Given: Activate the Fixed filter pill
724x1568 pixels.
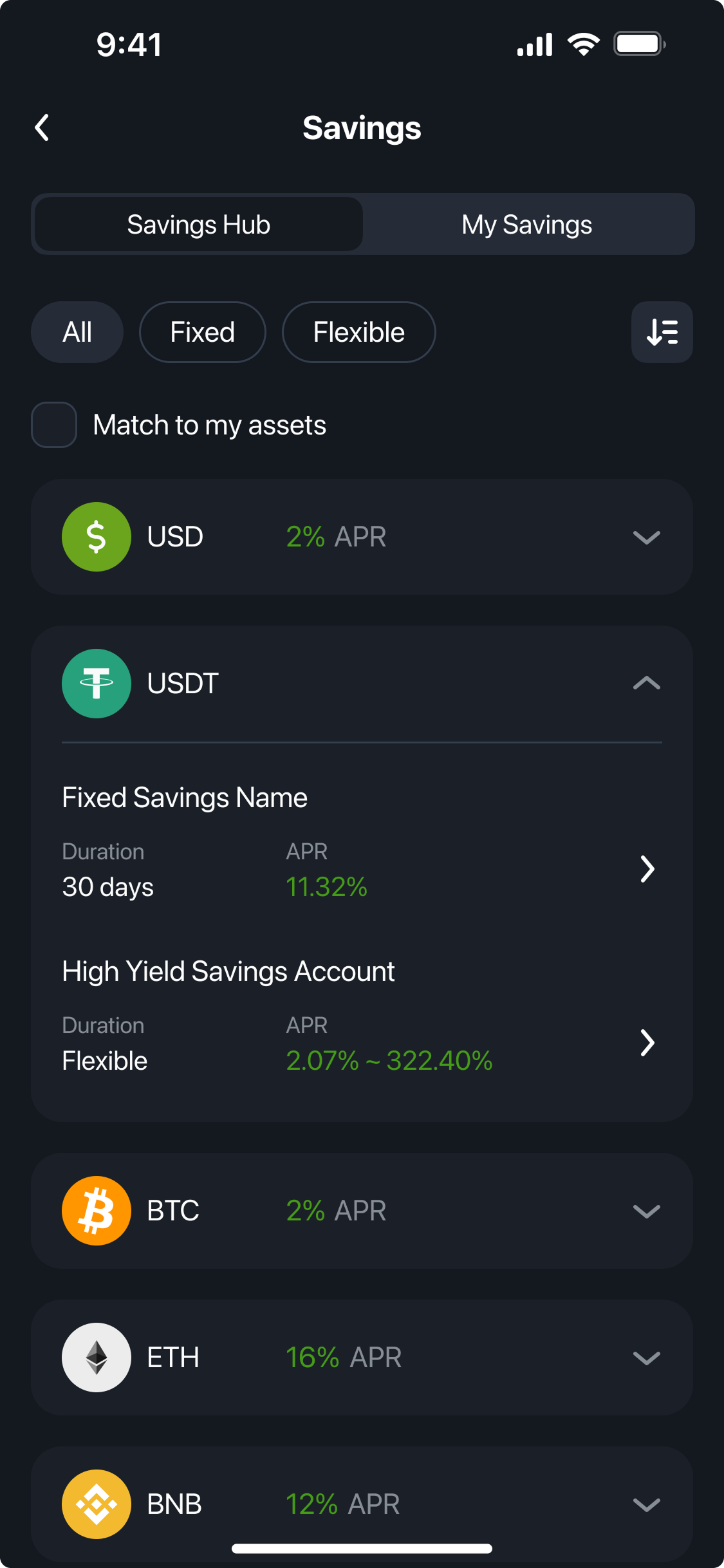Looking at the screenshot, I should coord(201,332).
